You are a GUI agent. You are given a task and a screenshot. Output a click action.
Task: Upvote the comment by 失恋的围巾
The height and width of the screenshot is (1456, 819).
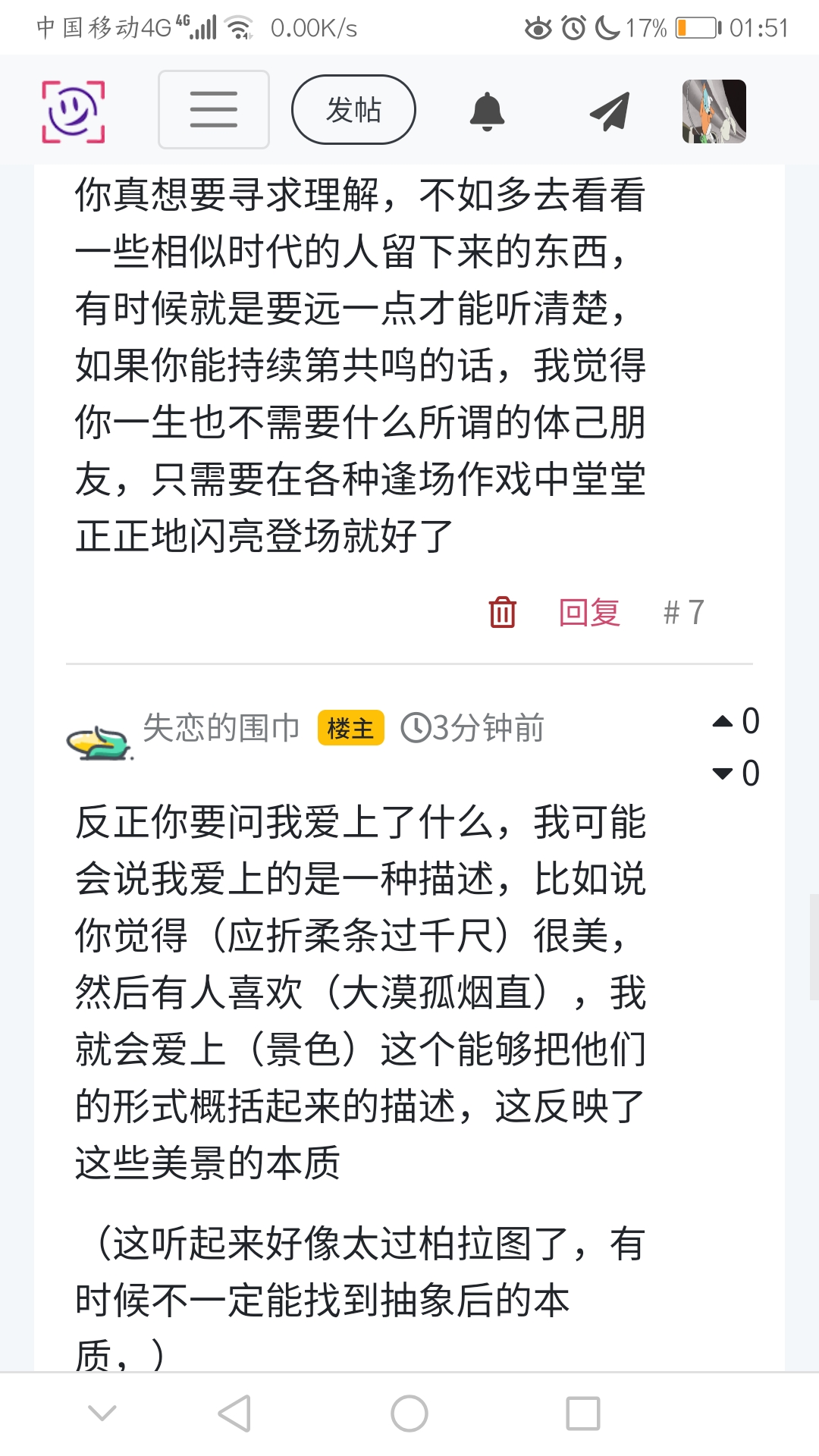point(723,721)
